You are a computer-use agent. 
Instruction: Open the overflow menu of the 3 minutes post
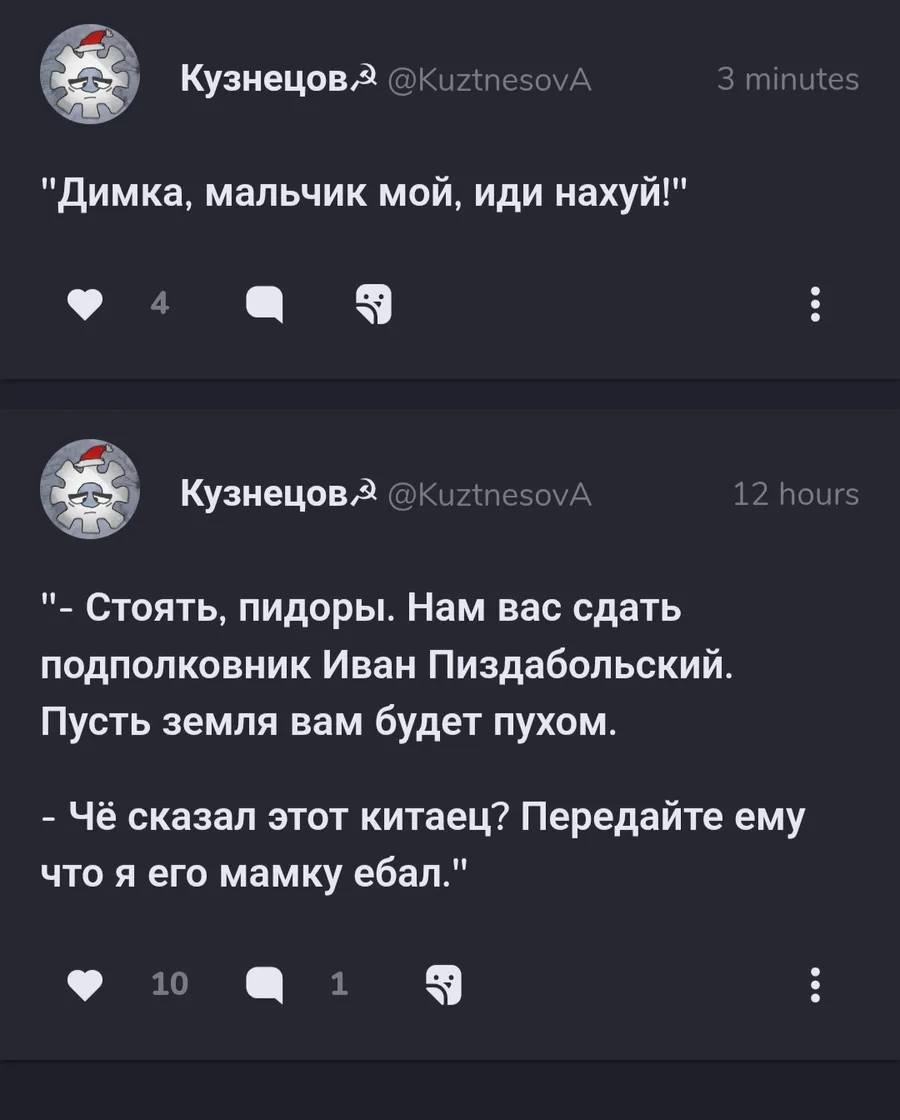(x=815, y=304)
